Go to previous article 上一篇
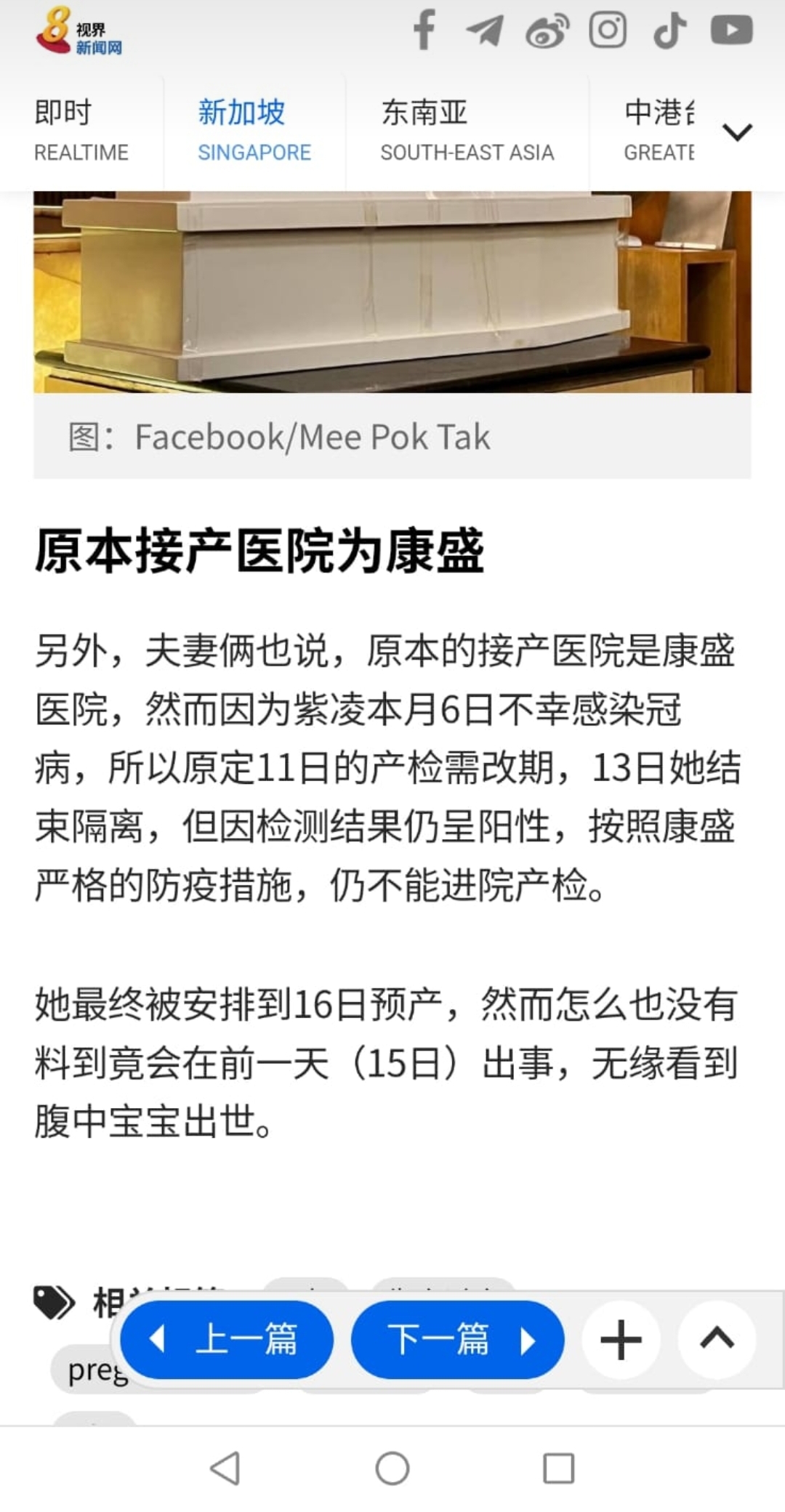 [227, 1339]
